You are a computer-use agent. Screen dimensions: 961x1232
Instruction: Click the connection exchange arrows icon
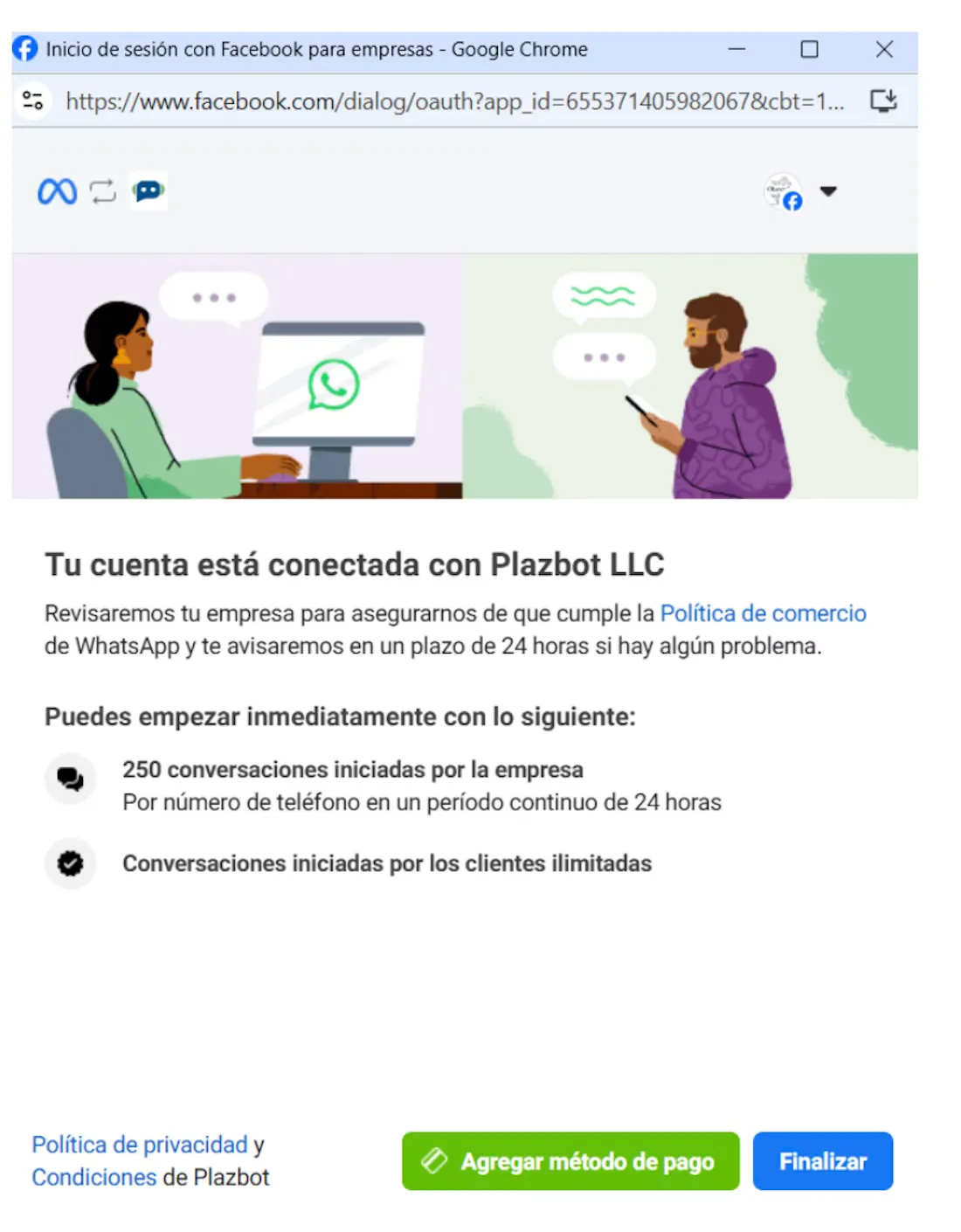point(101,190)
